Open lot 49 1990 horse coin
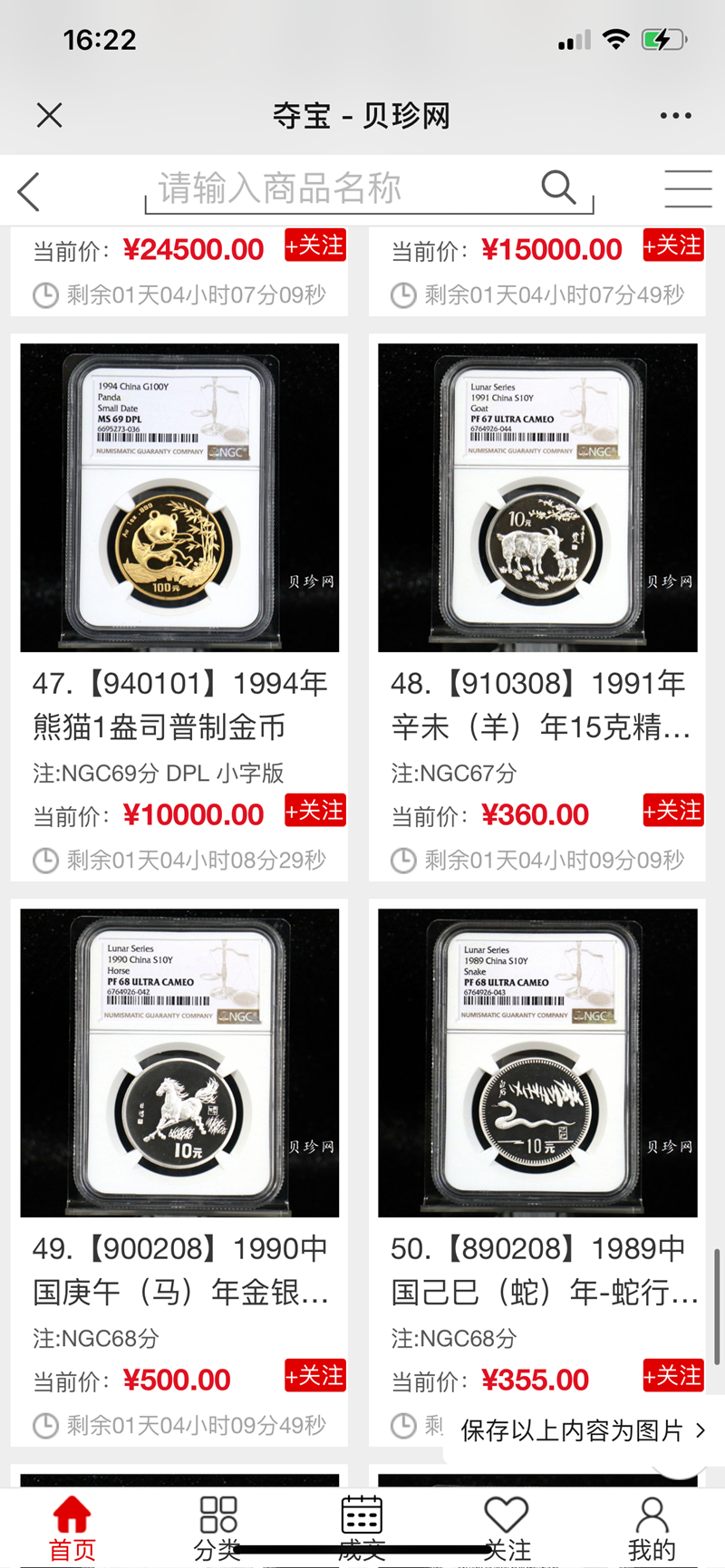 (x=179, y=1062)
